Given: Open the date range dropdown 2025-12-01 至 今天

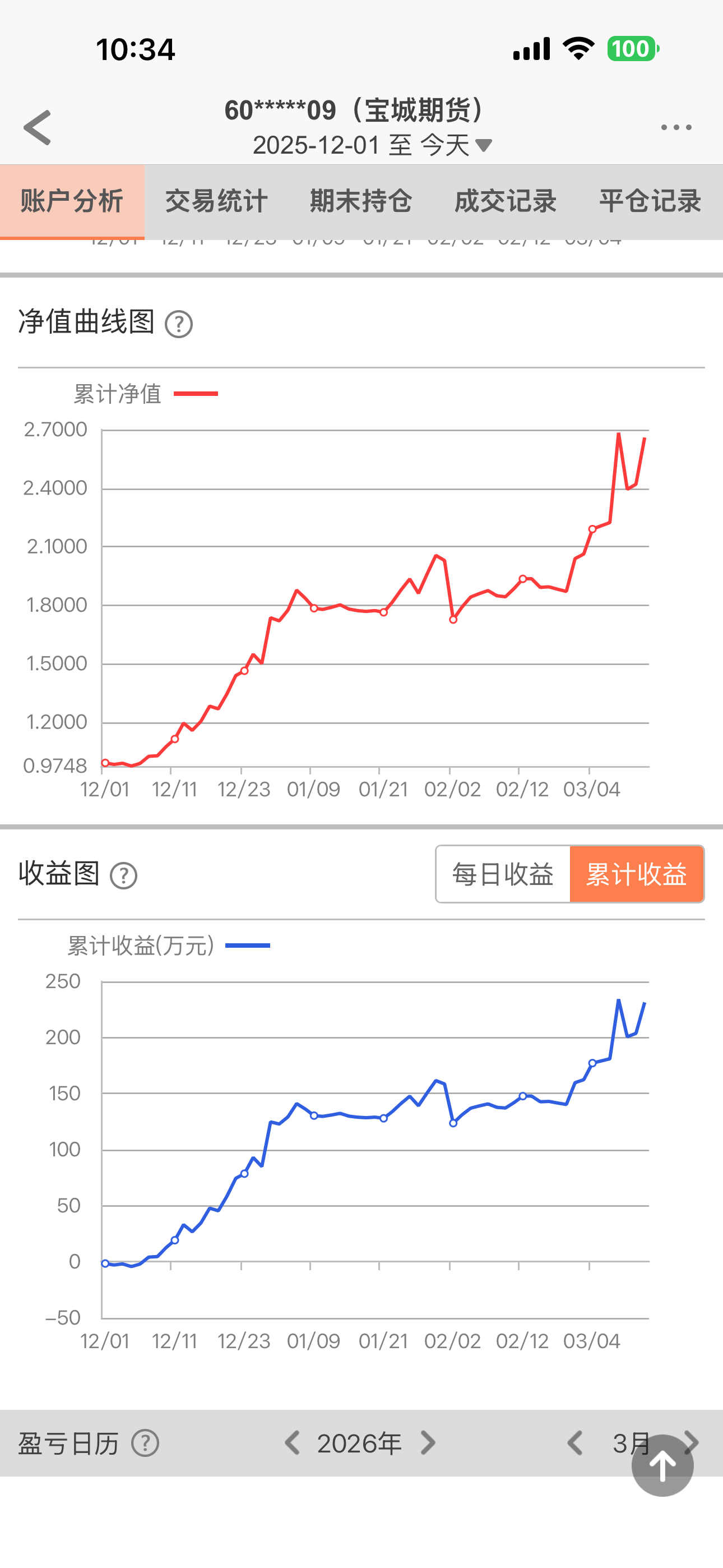Looking at the screenshot, I should coord(372,145).
